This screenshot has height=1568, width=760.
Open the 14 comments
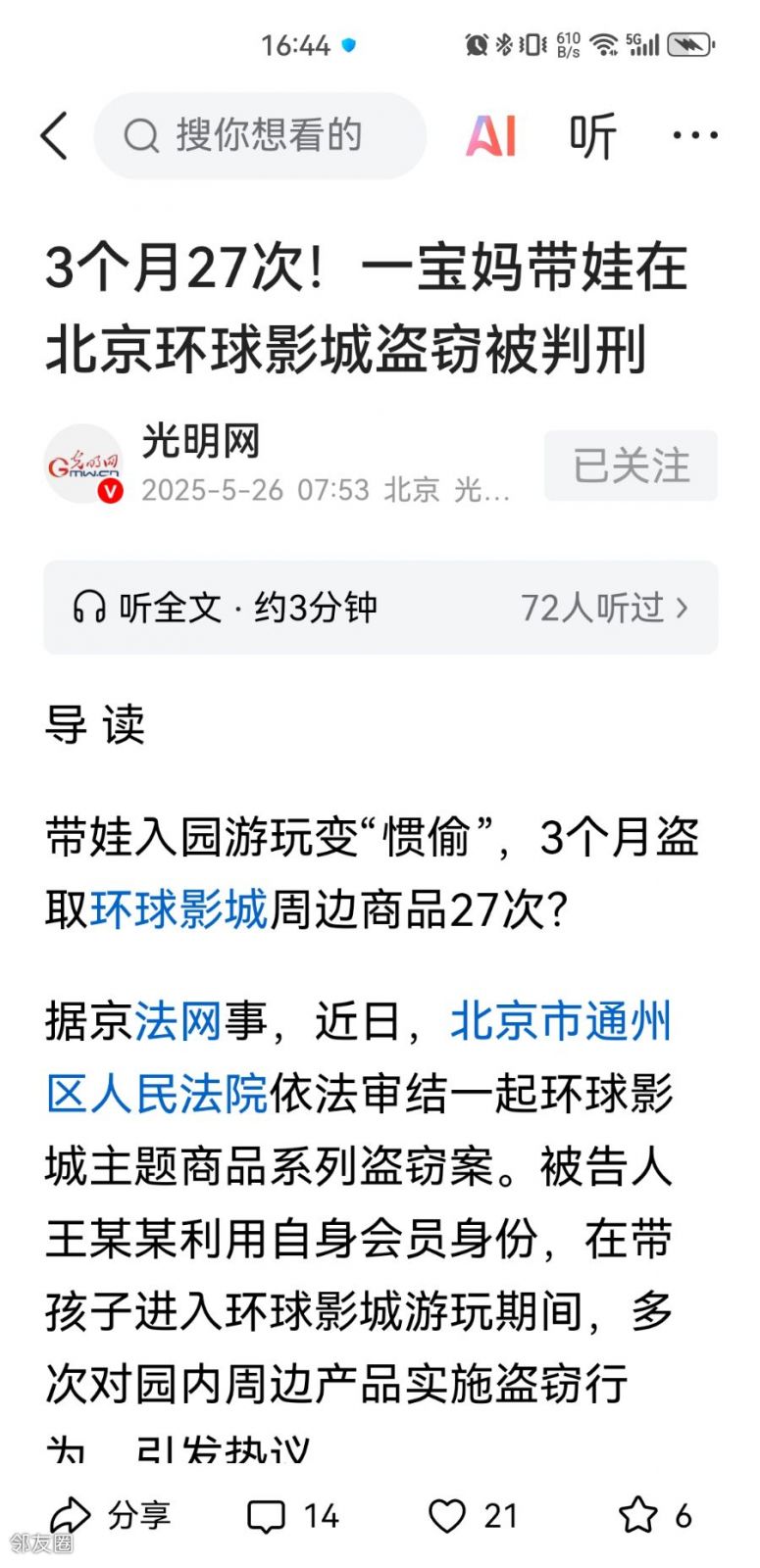[292, 1516]
